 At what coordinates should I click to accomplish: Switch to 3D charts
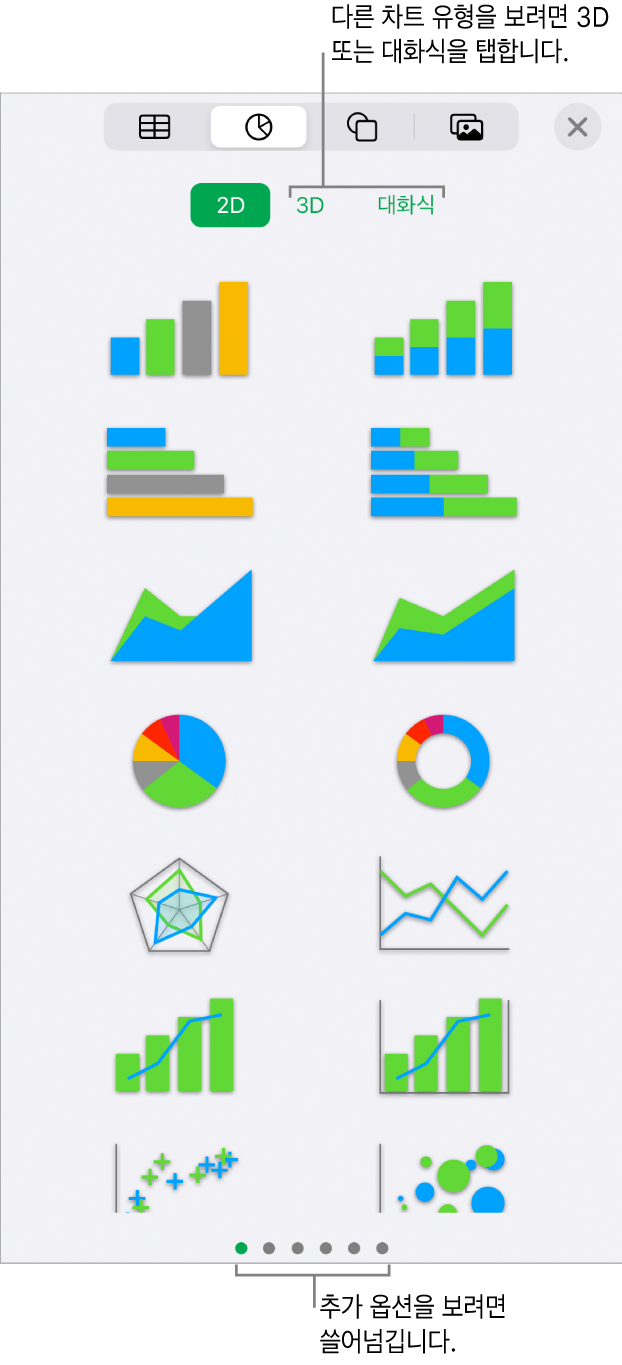click(310, 206)
